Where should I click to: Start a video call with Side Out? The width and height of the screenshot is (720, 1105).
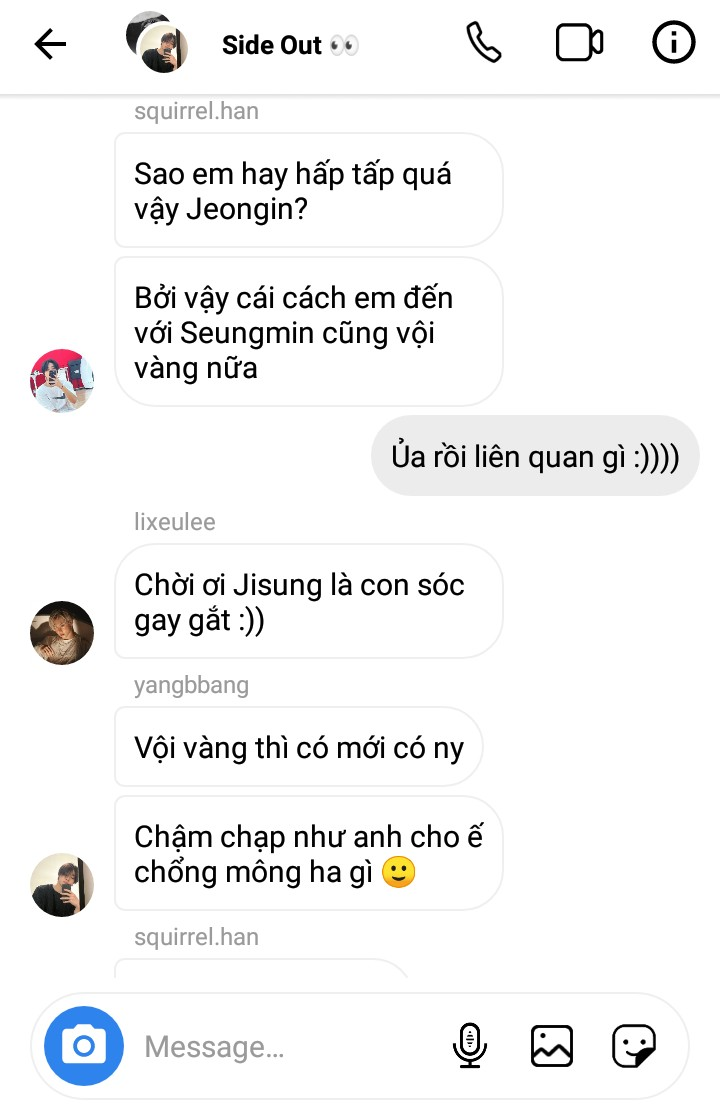[579, 43]
